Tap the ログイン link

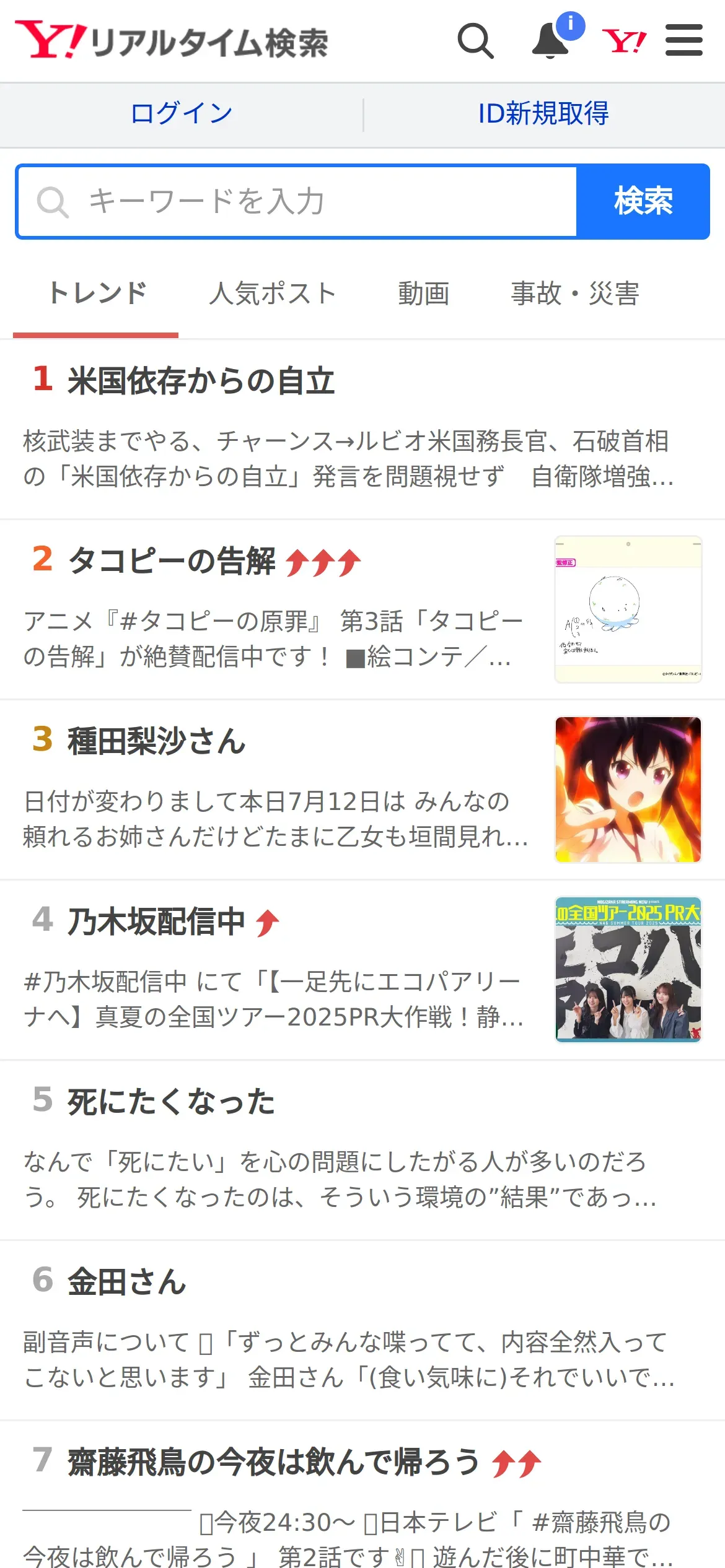(182, 114)
